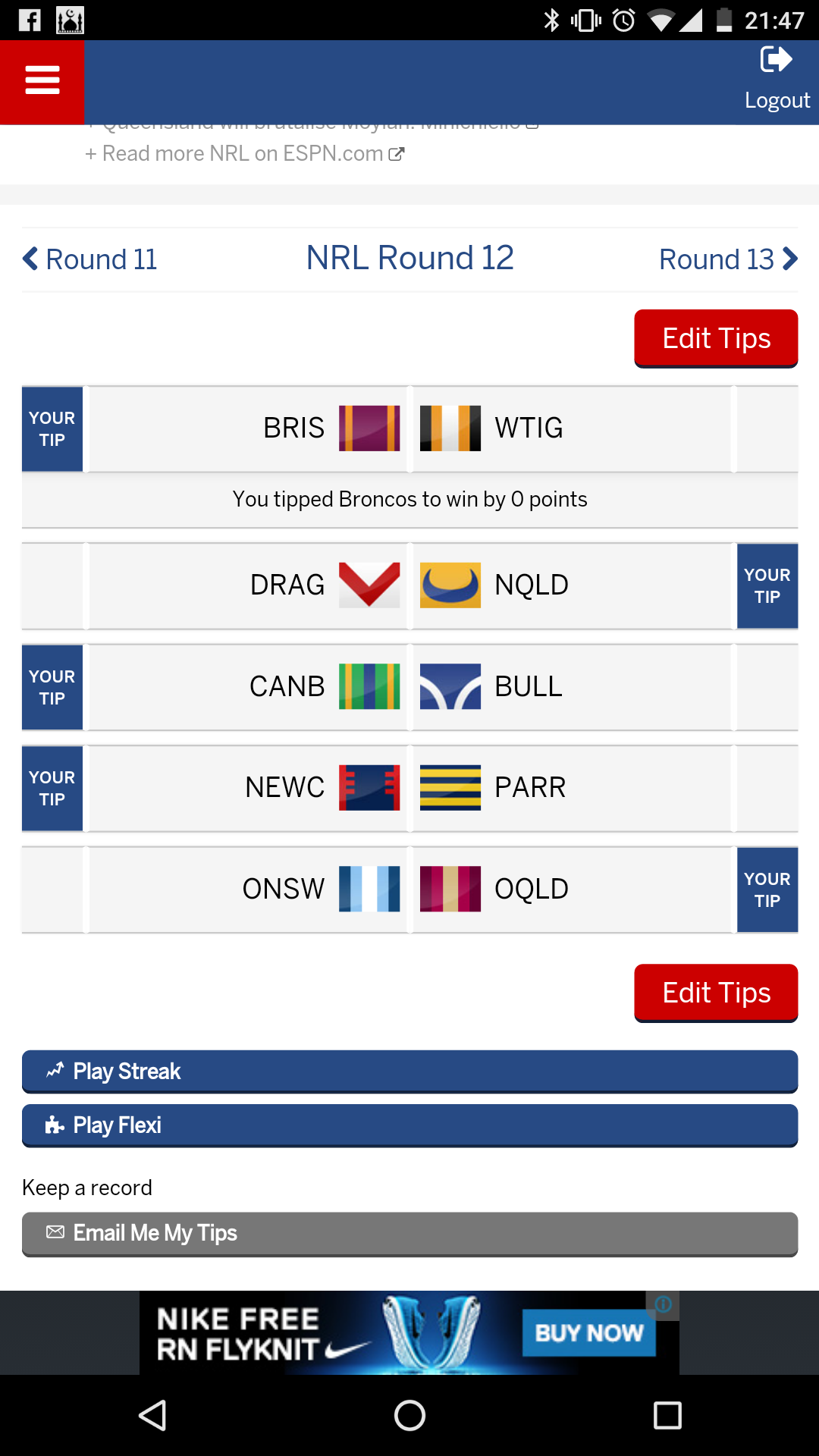
Task: Open the hamburger menu
Action: (42, 81)
